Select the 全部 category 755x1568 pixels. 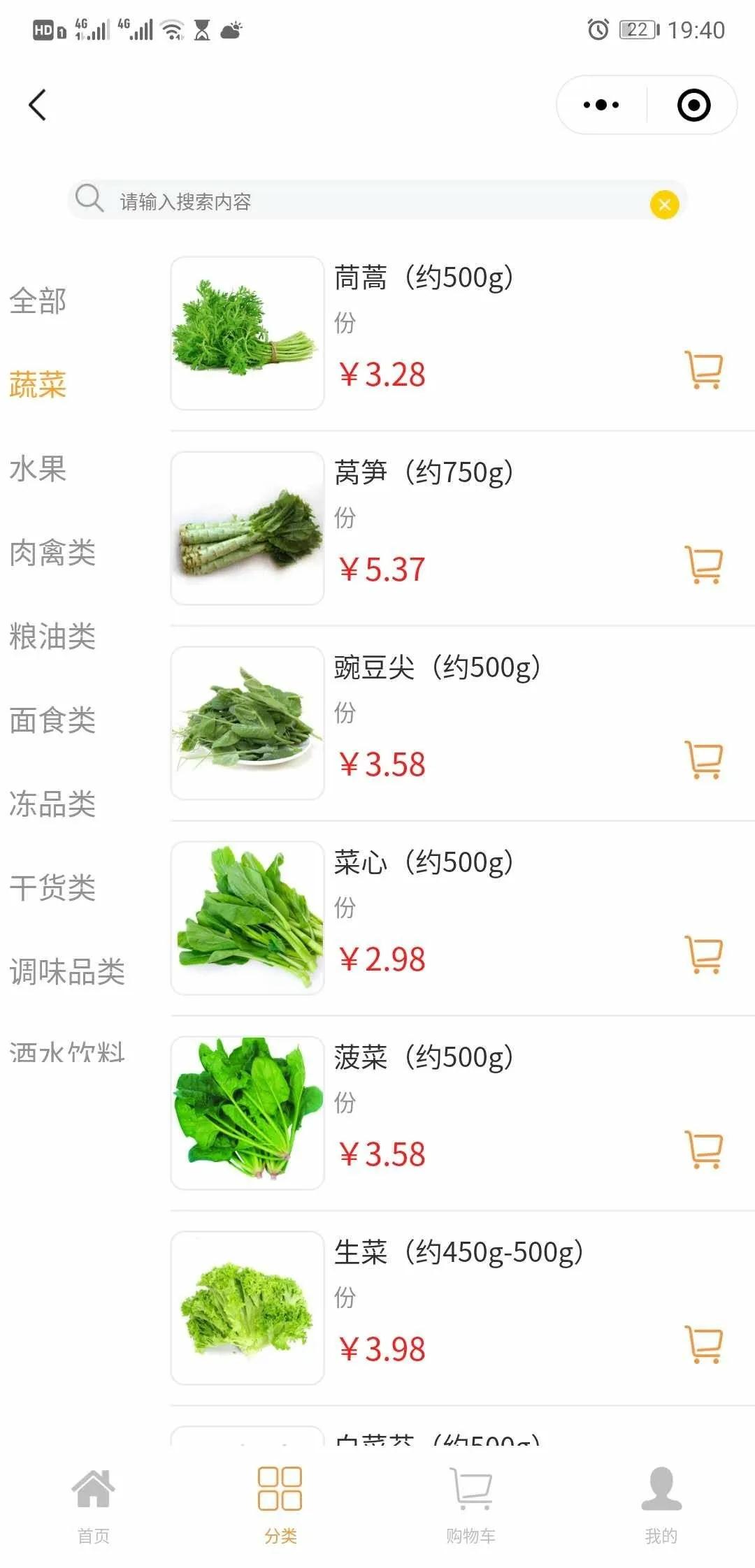click(38, 301)
